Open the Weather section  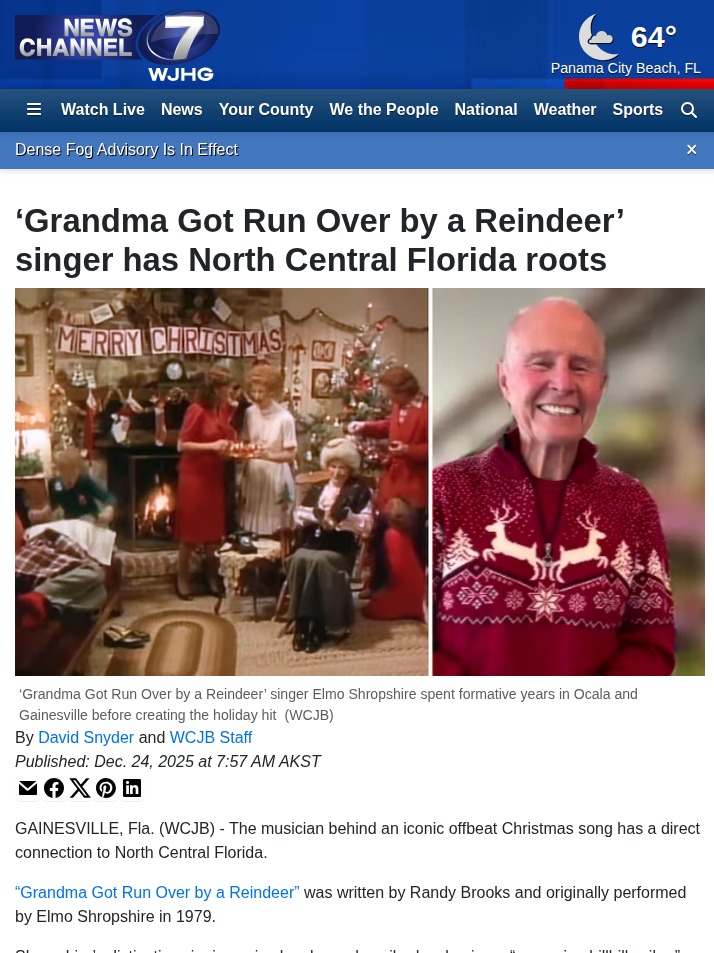tap(564, 110)
